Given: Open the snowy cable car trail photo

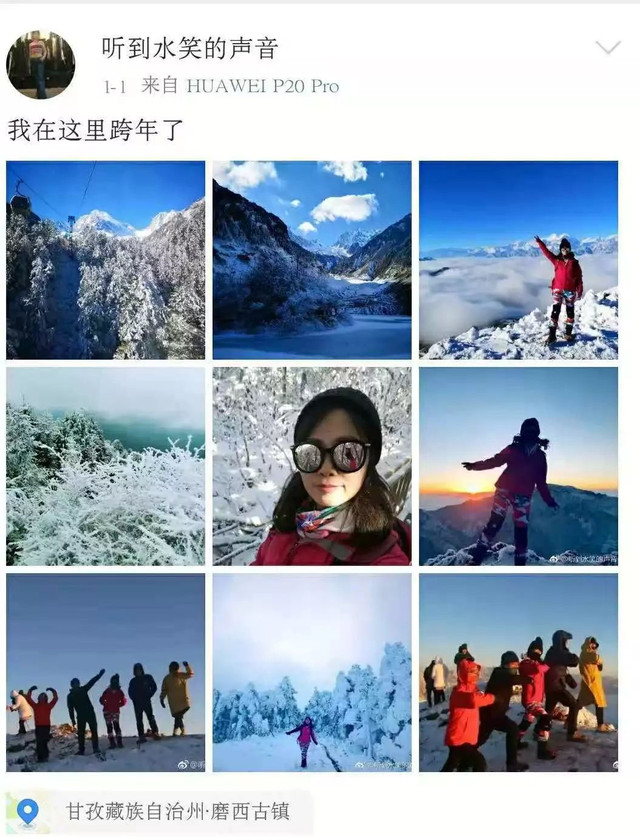Looking at the screenshot, I should coord(105,260).
